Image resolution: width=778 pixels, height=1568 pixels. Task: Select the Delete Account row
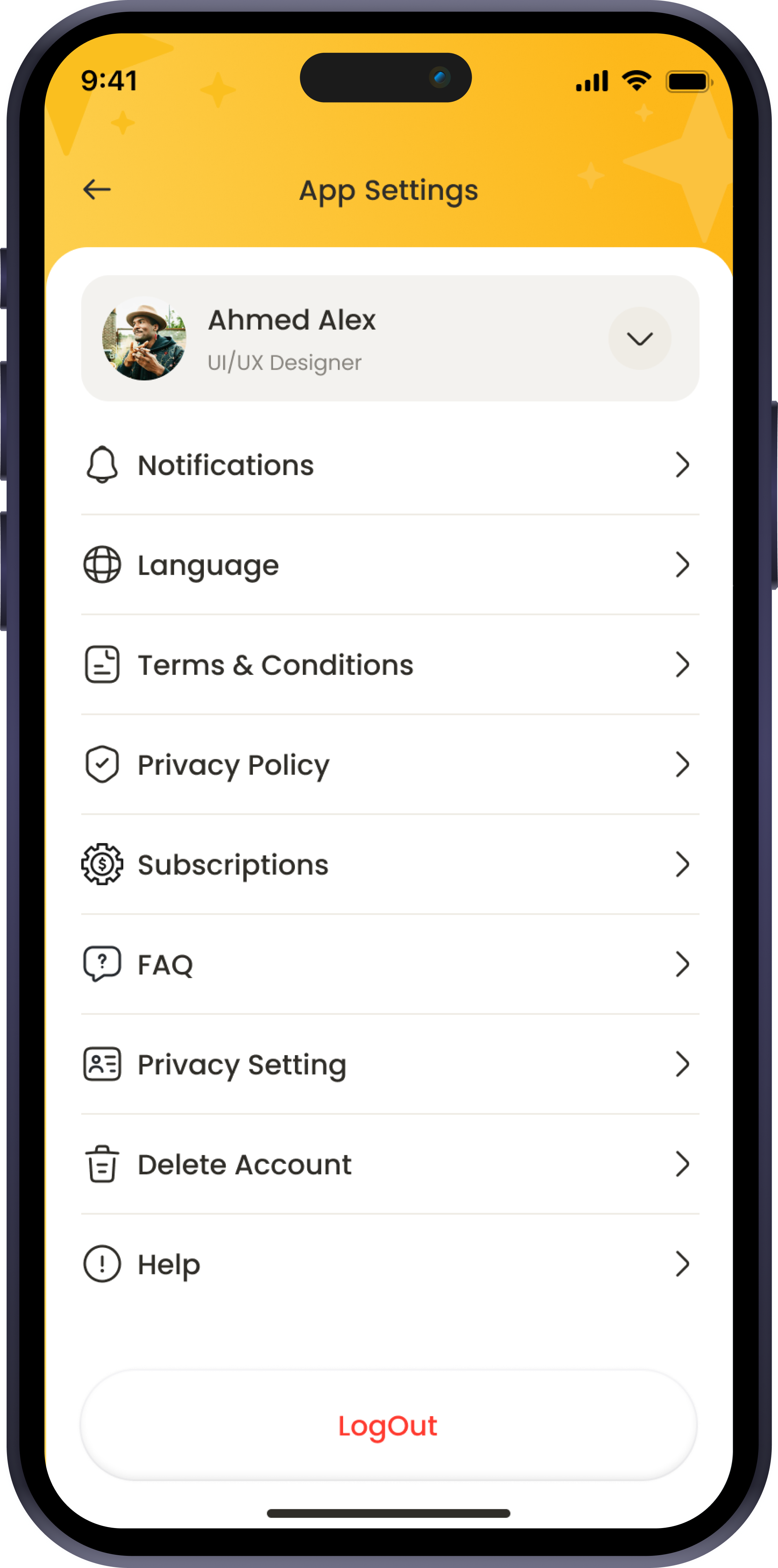[389, 1164]
